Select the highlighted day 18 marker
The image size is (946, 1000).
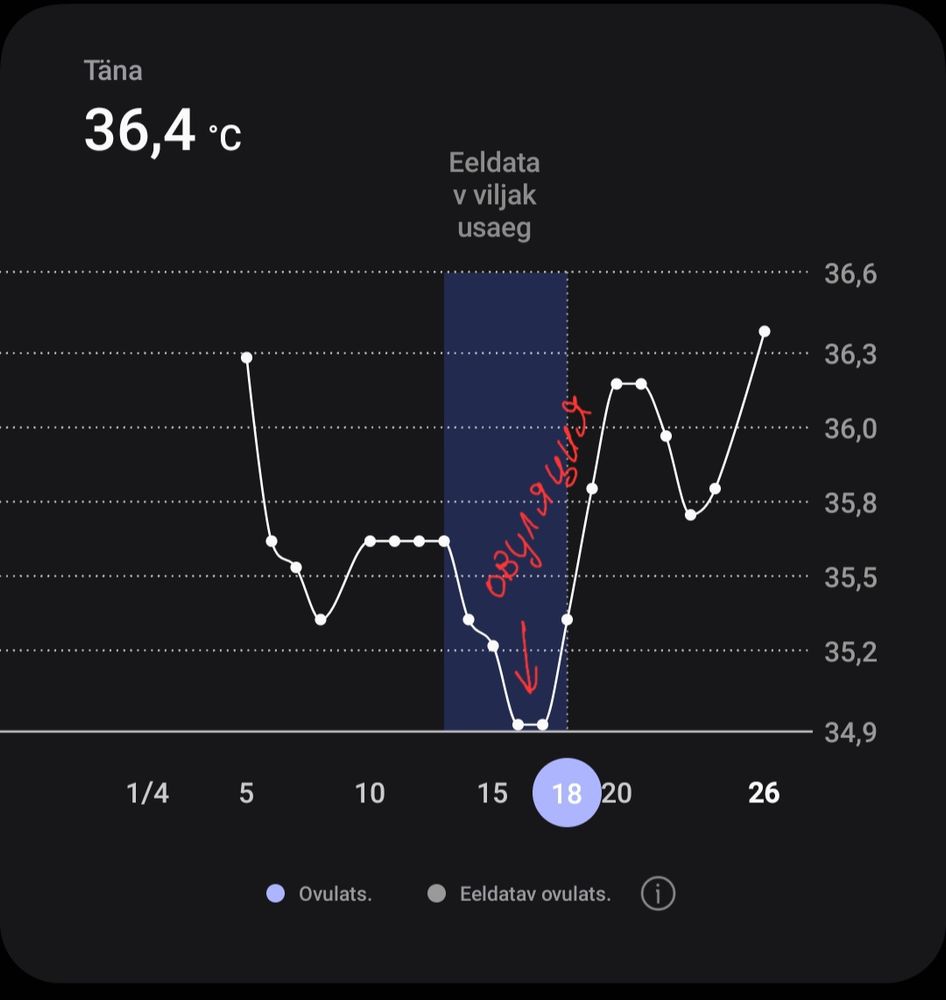click(x=567, y=793)
